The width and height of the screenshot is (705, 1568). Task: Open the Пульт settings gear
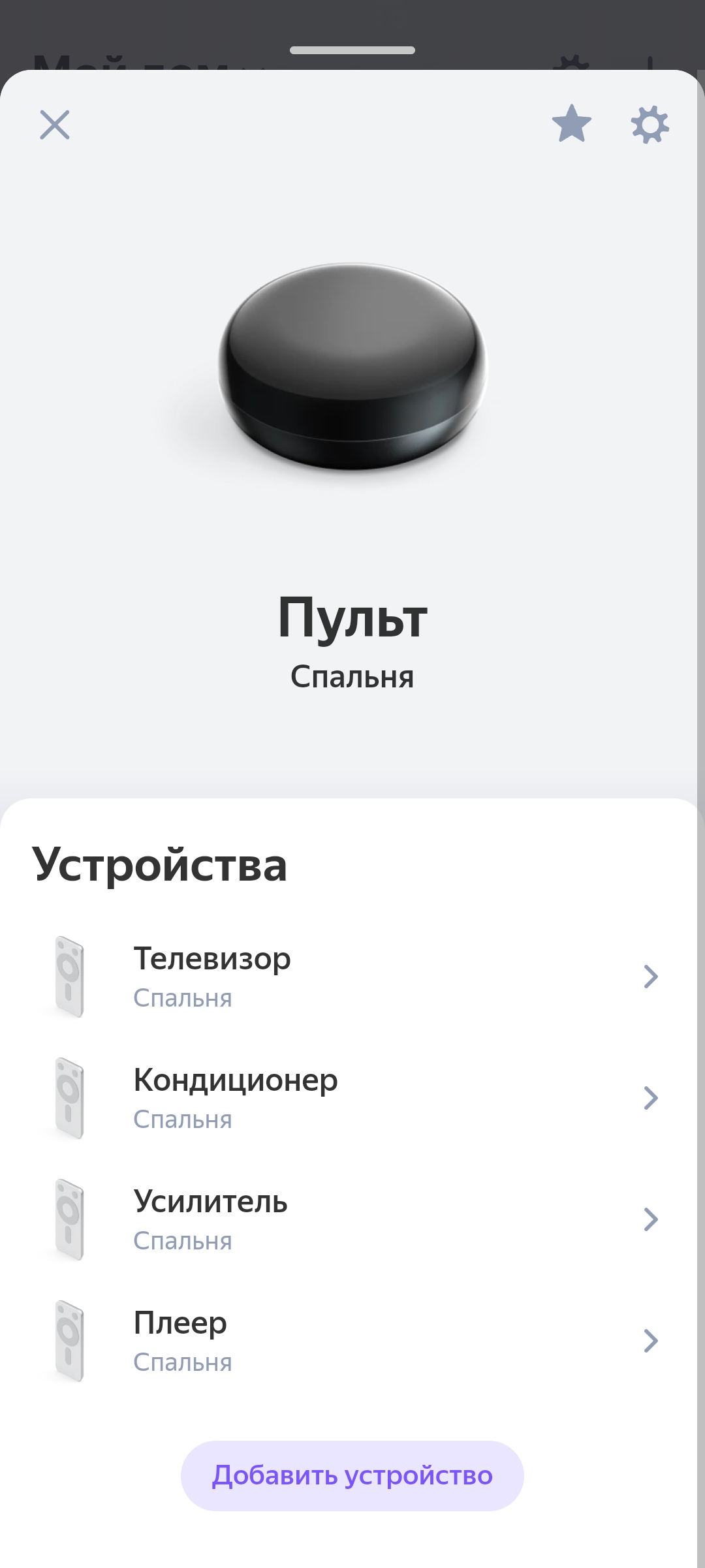tap(650, 124)
